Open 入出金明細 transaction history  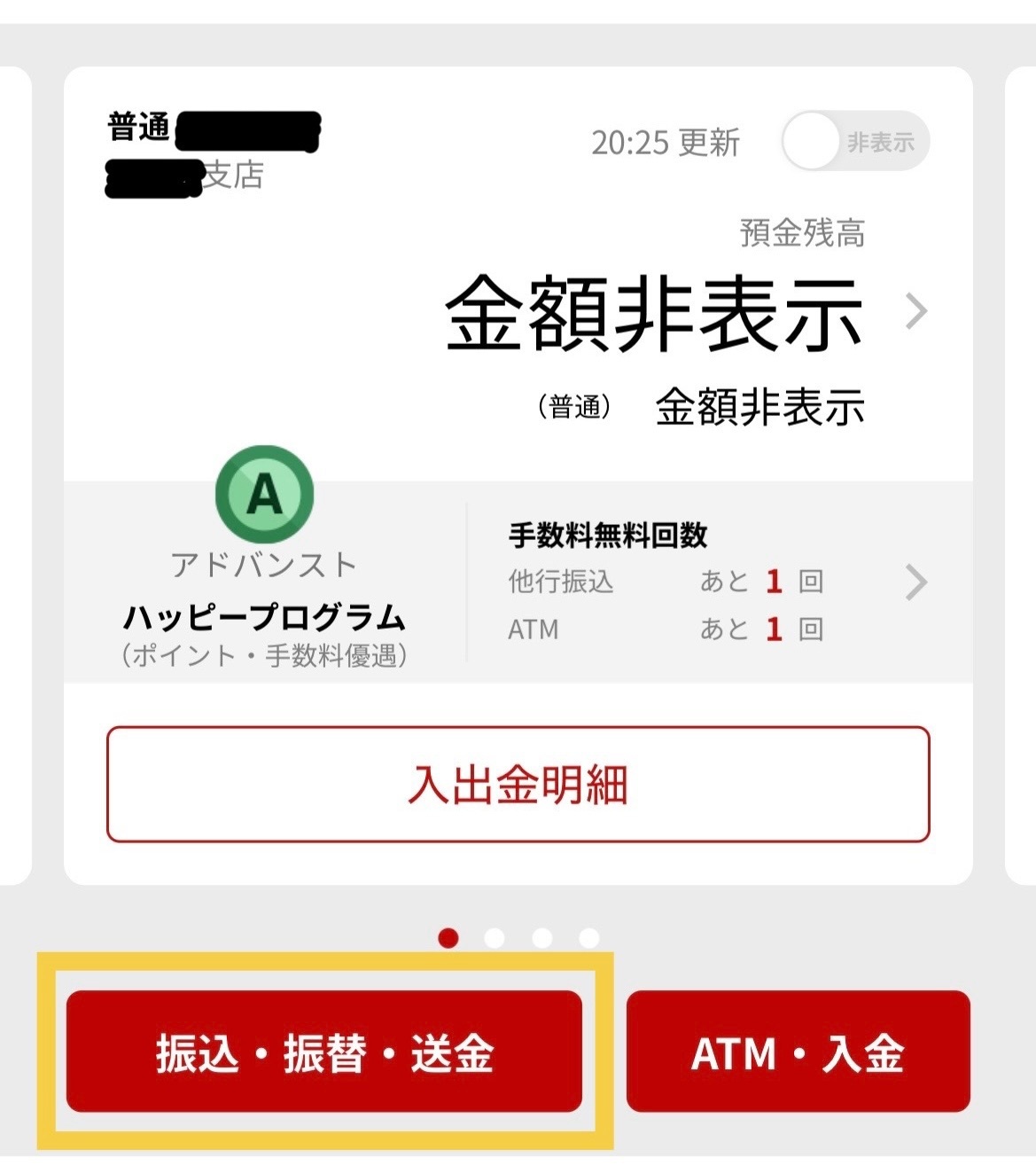(x=518, y=785)
